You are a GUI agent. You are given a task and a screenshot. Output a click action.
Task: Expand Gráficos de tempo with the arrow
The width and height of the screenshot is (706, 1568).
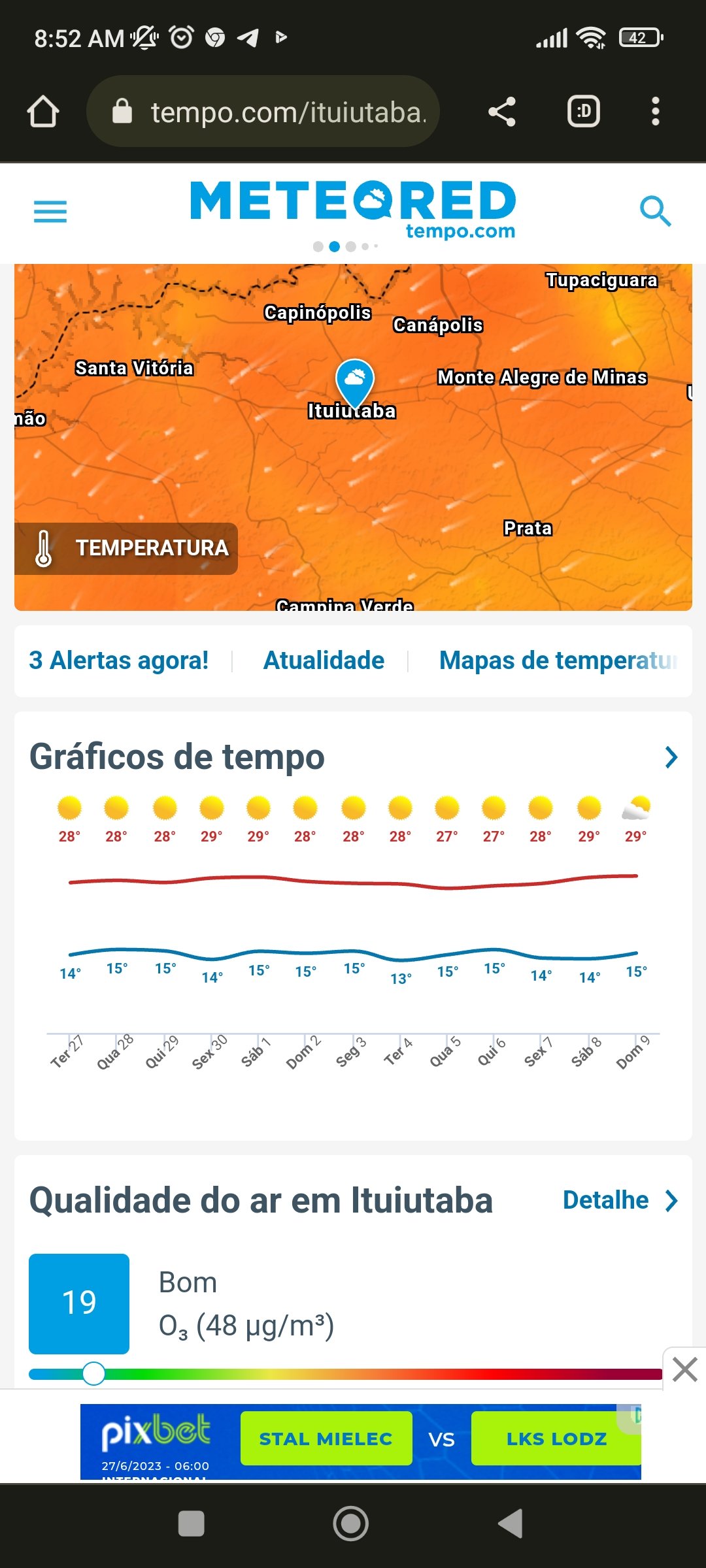[x=671, y=757]
